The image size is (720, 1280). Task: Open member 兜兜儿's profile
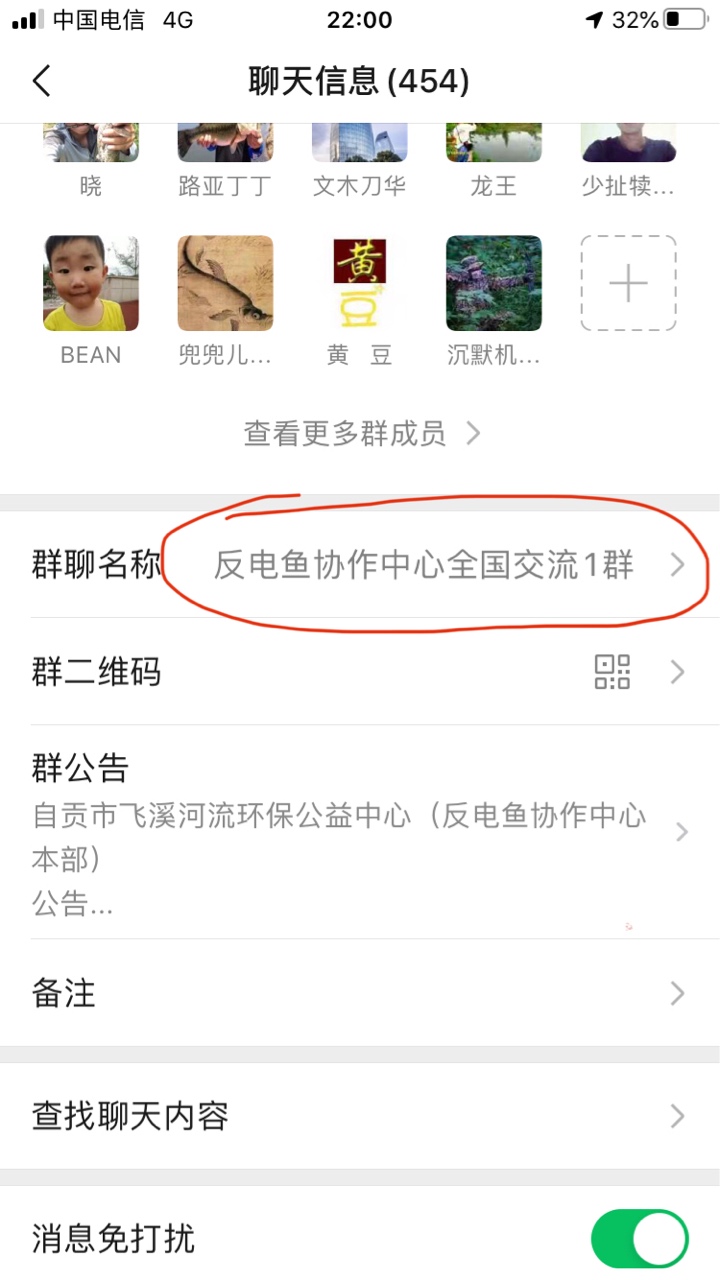(225, 284)
